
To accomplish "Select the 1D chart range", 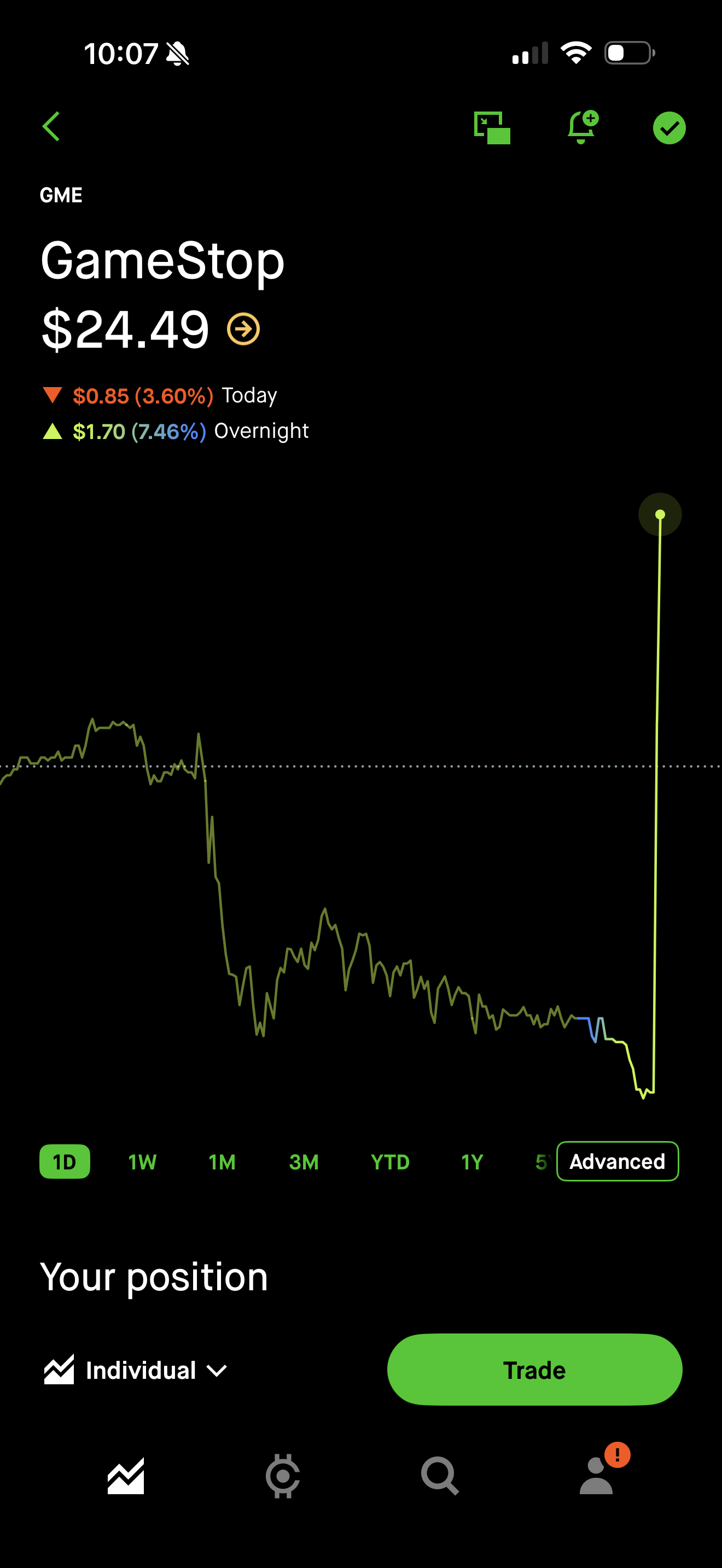I will 65,1161.
